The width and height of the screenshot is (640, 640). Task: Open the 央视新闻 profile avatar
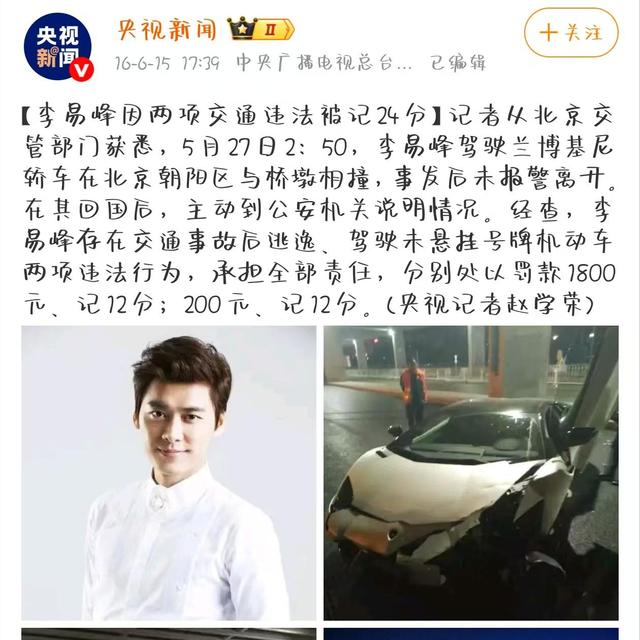[x=58, y=46]
